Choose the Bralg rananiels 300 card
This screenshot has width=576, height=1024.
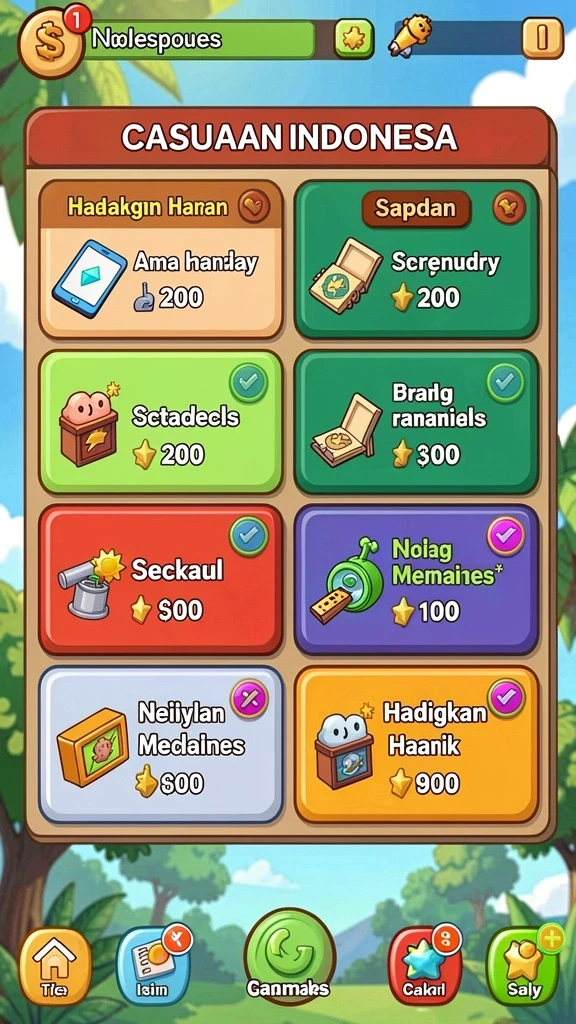[x=417, y=422]
